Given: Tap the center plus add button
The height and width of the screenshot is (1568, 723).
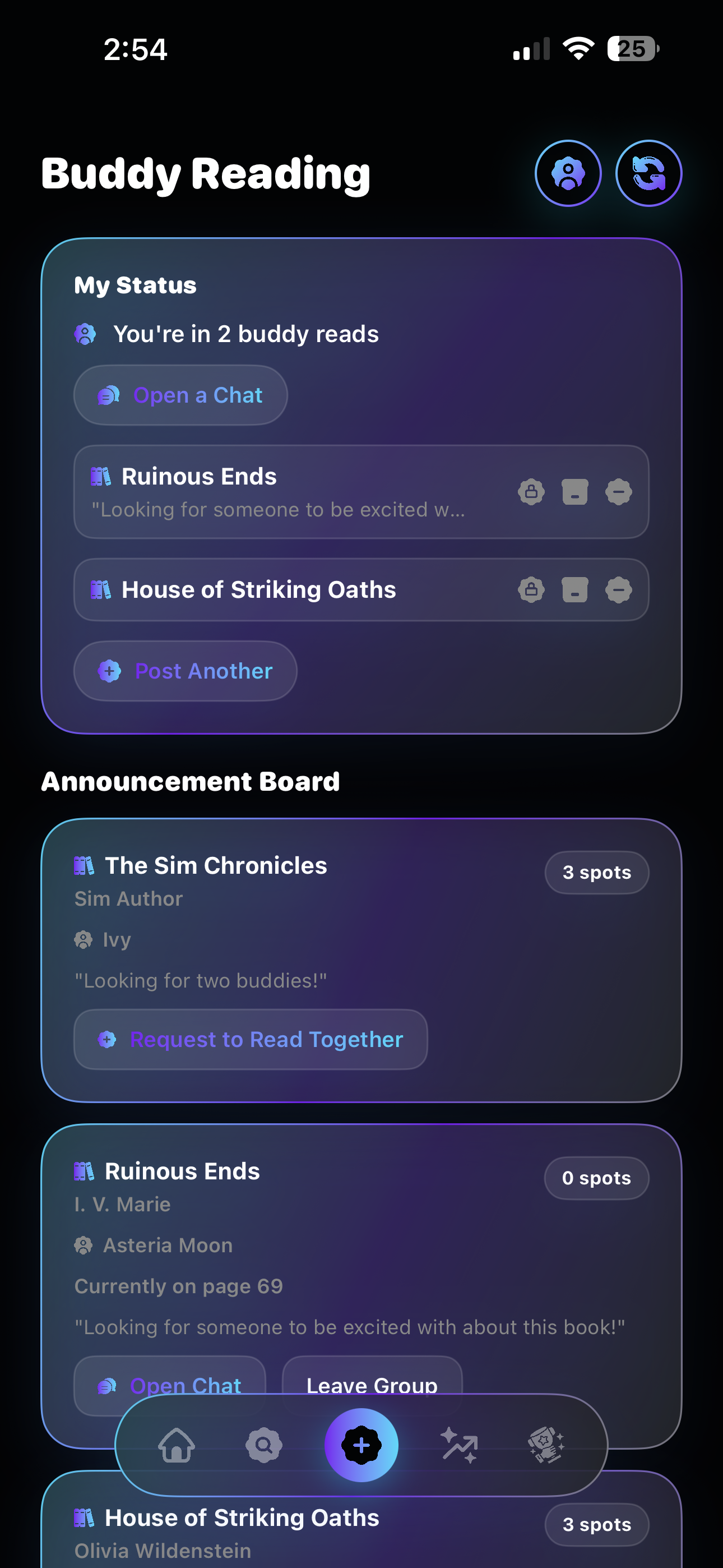Looking at the screenshot, I should click(x=361, y=1445).
